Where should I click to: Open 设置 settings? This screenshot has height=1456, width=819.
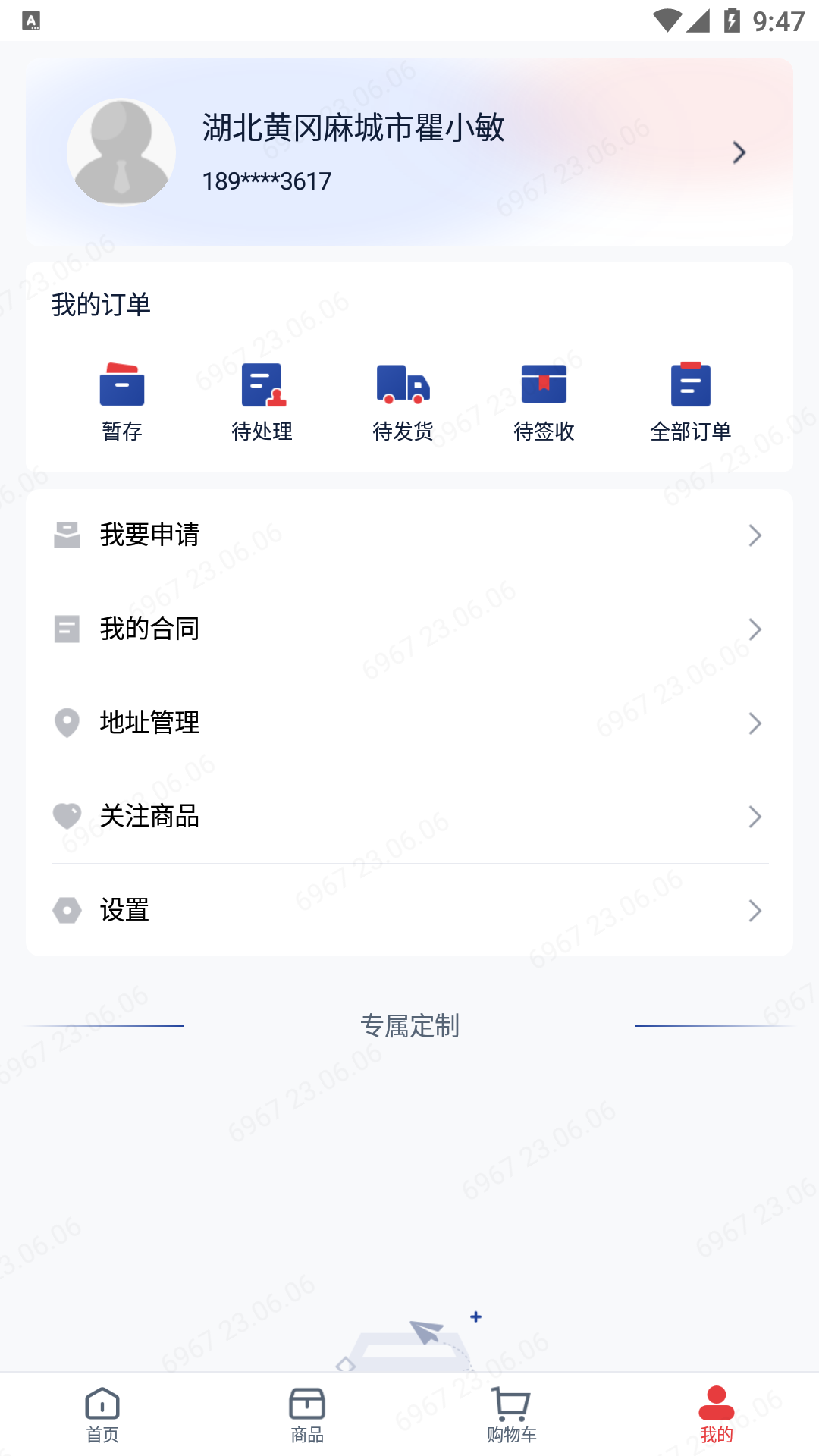[409, 910]
